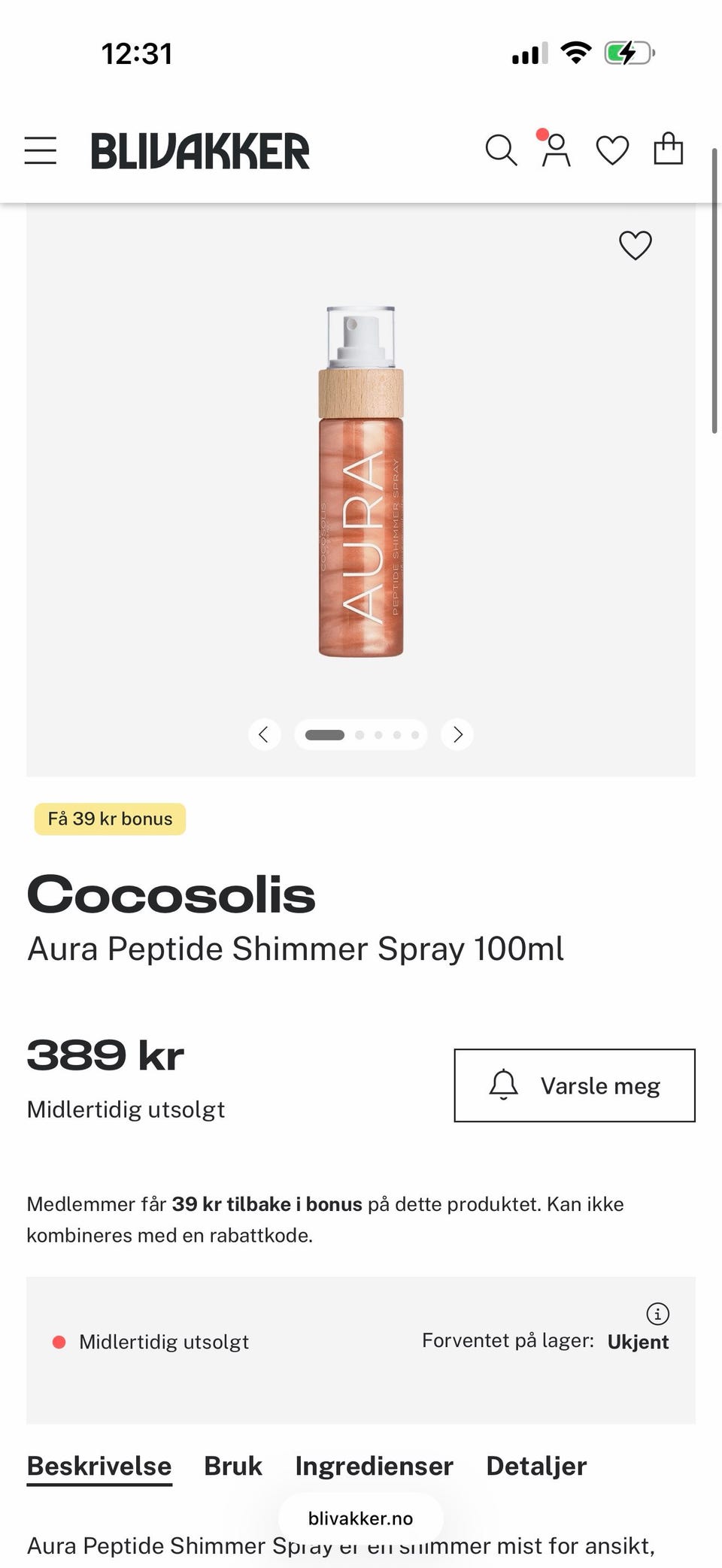Tap the Varsle meg button
This screenshot has width=722, height=1568.
(575, 1085)
